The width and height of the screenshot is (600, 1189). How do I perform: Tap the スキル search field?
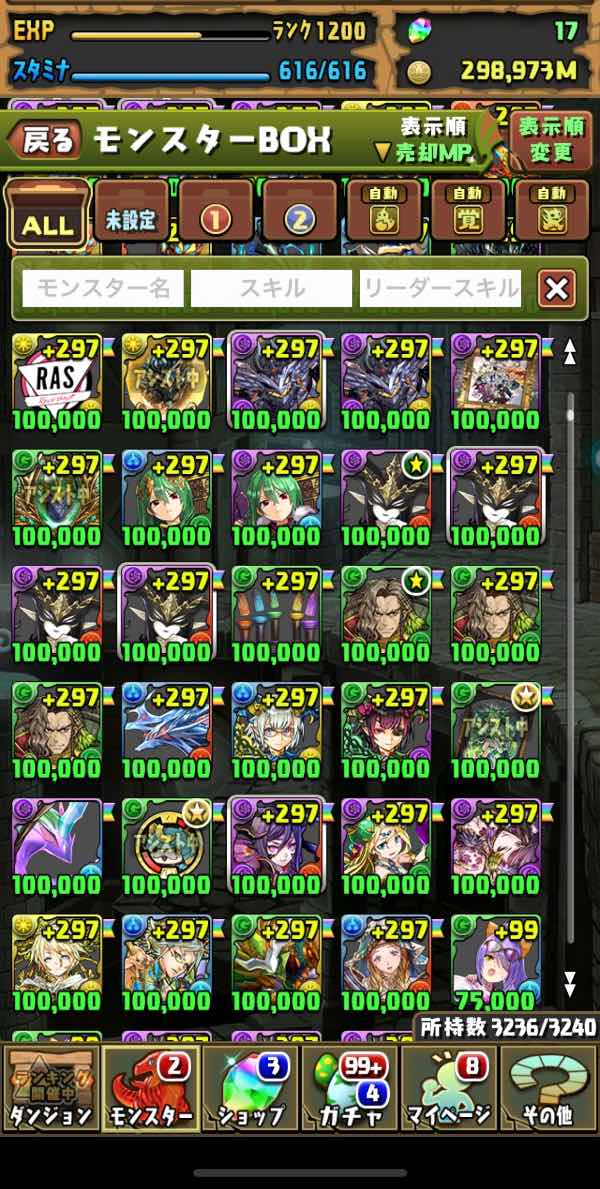click(x=271, y=289)
